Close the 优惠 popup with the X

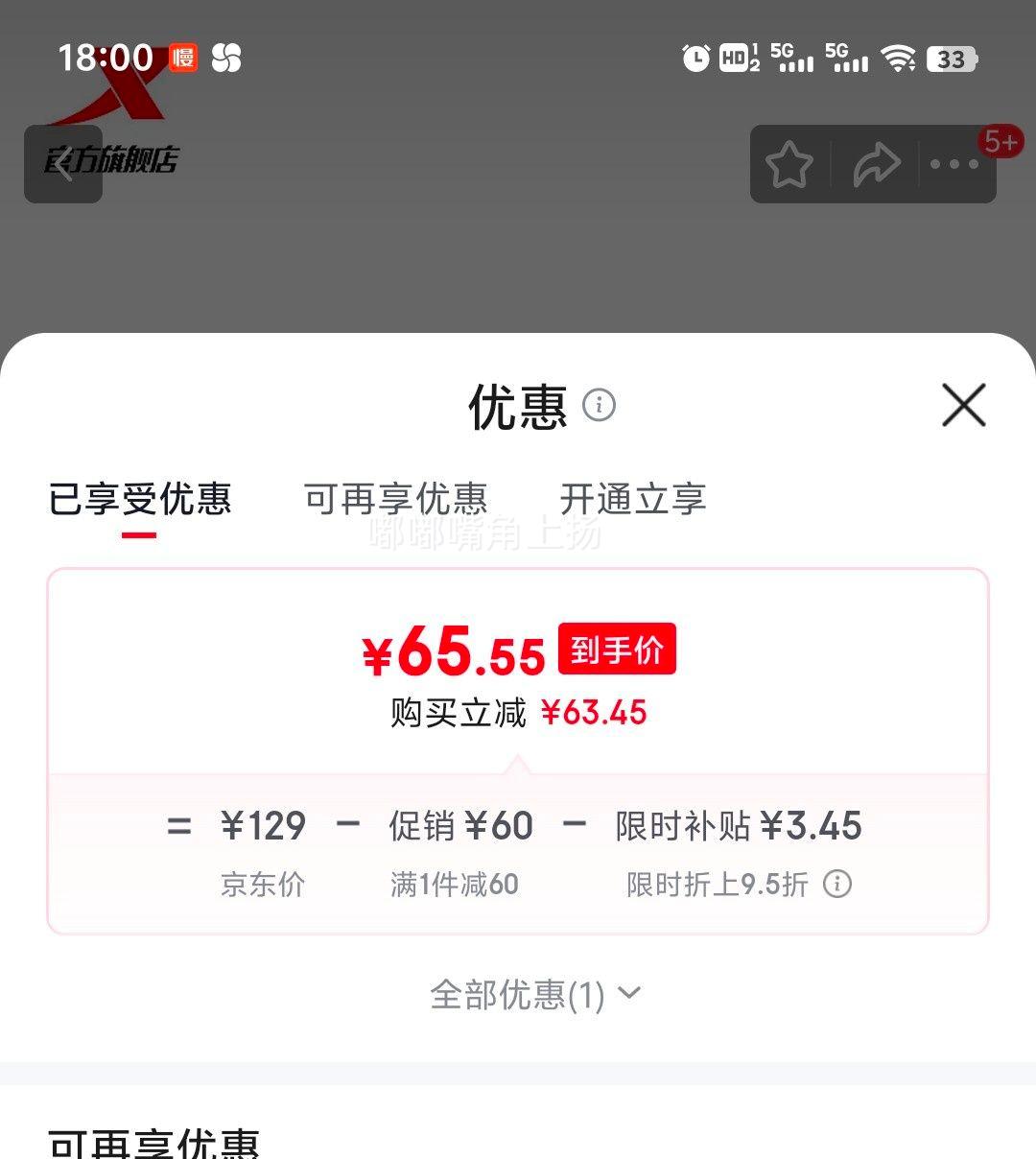963,406
